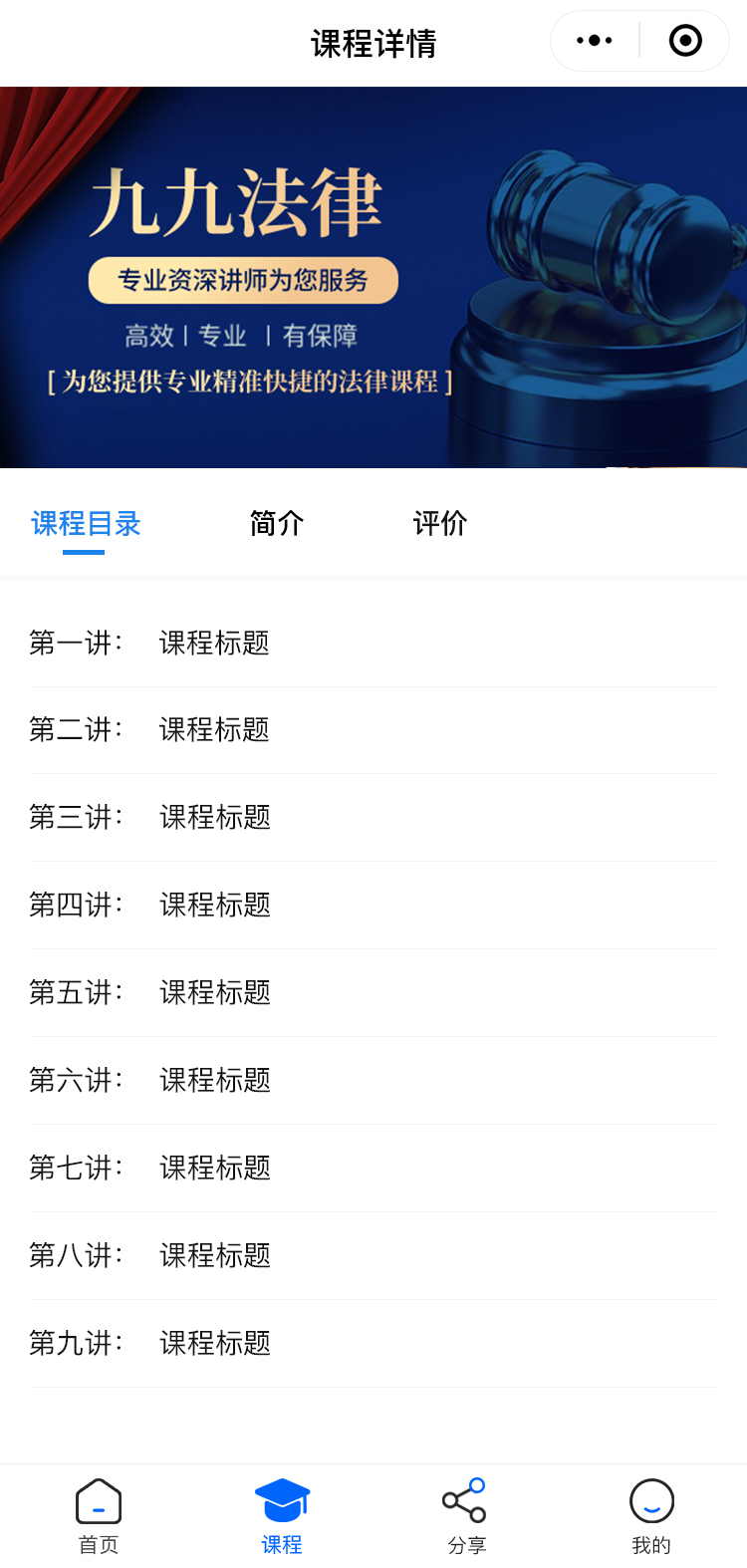This screenshot has width=747, height=1568.
Task: Go to the 我的 profile tab
Action: pos(651,1515)
